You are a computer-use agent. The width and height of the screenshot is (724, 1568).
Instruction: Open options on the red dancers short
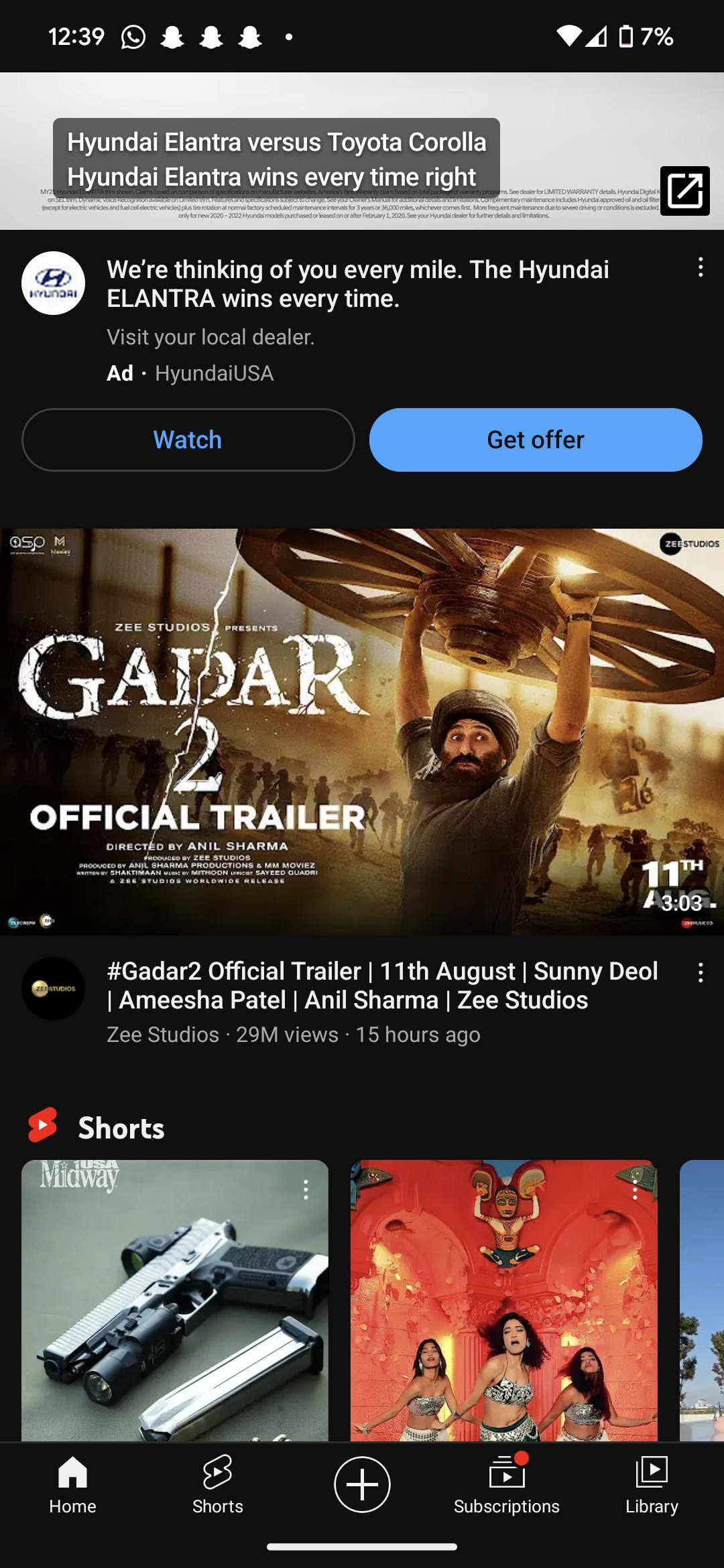pyautogui.click(x=635, y=1191)
